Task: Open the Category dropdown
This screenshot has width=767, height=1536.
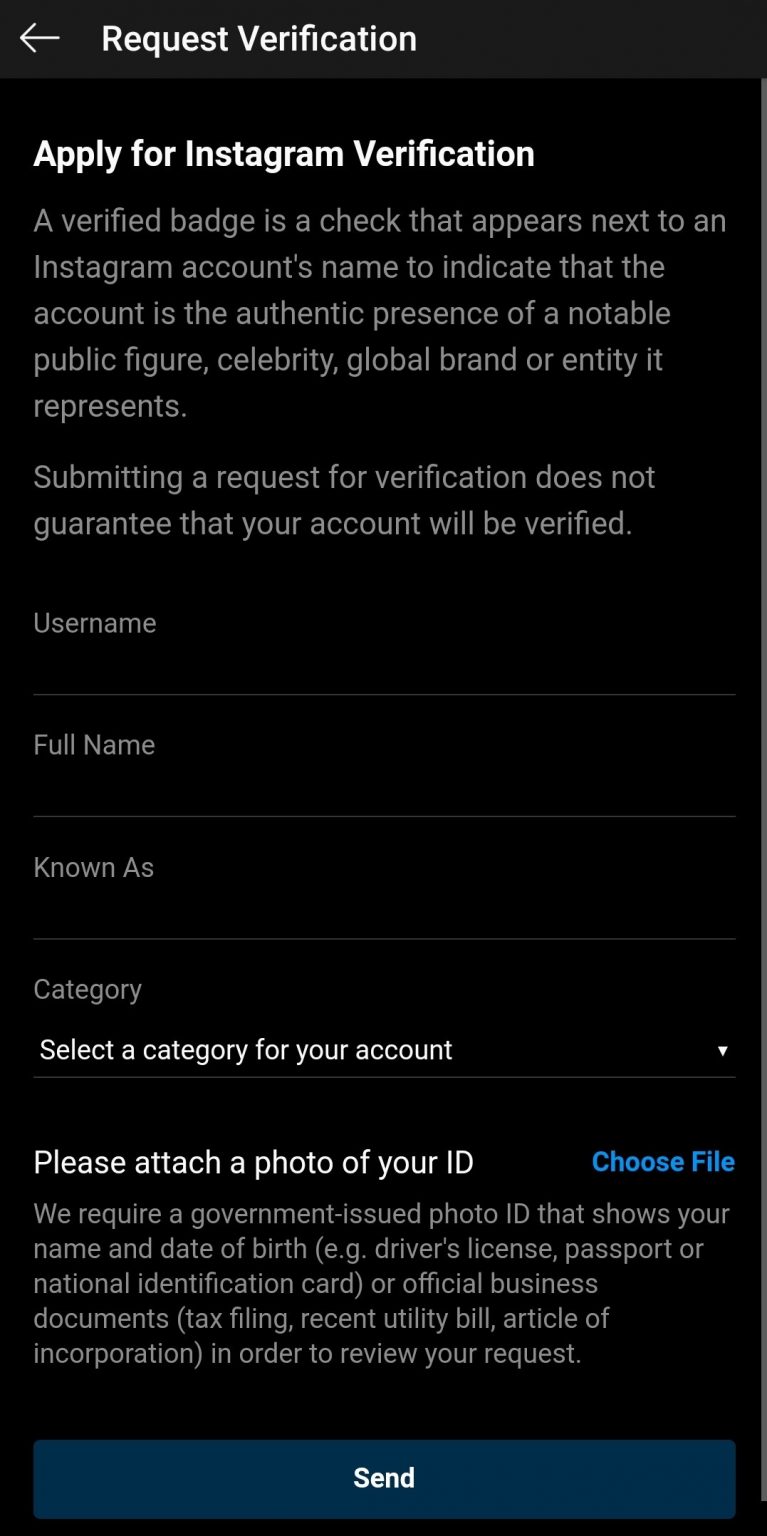Action: [x=384, y=1050]
